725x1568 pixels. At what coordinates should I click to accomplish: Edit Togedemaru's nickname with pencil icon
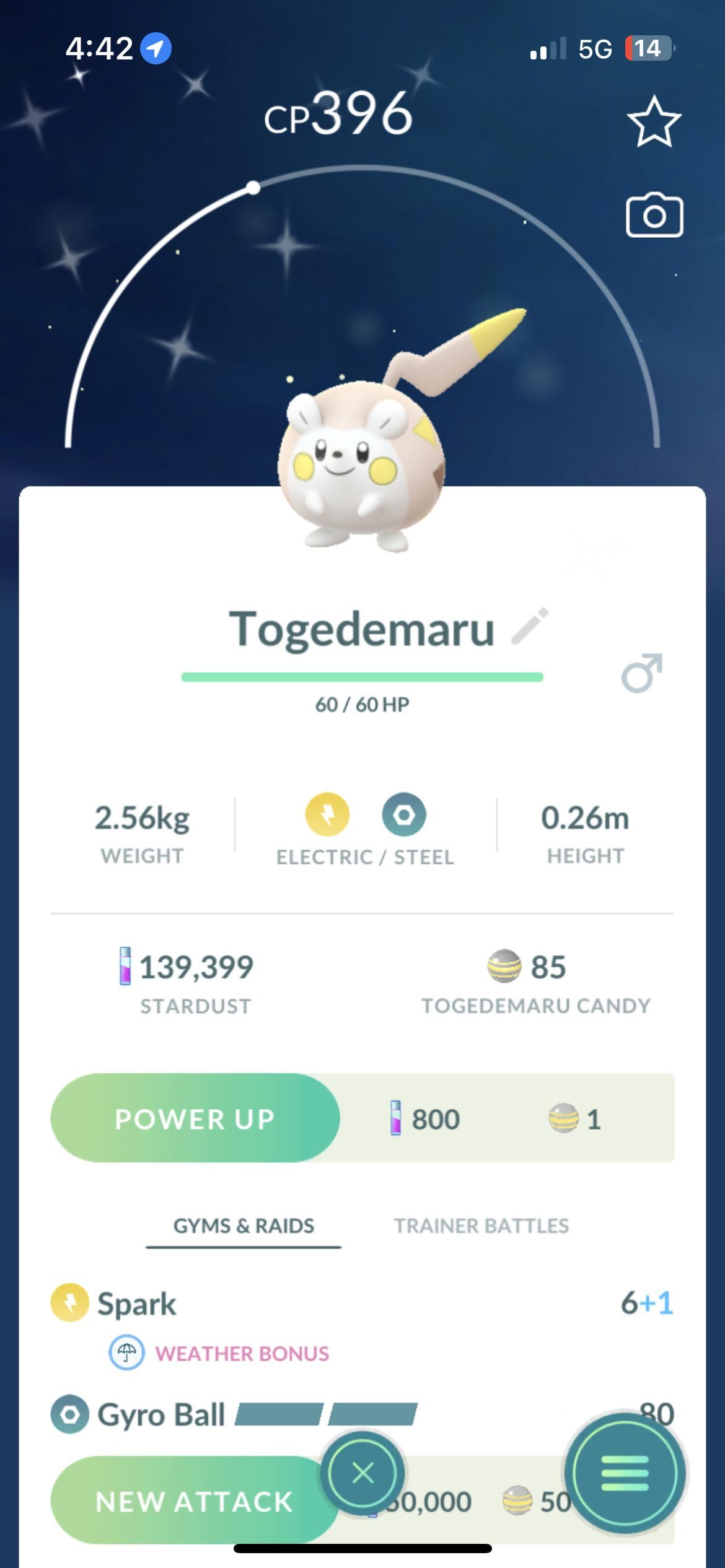click(x=530, y=627)
